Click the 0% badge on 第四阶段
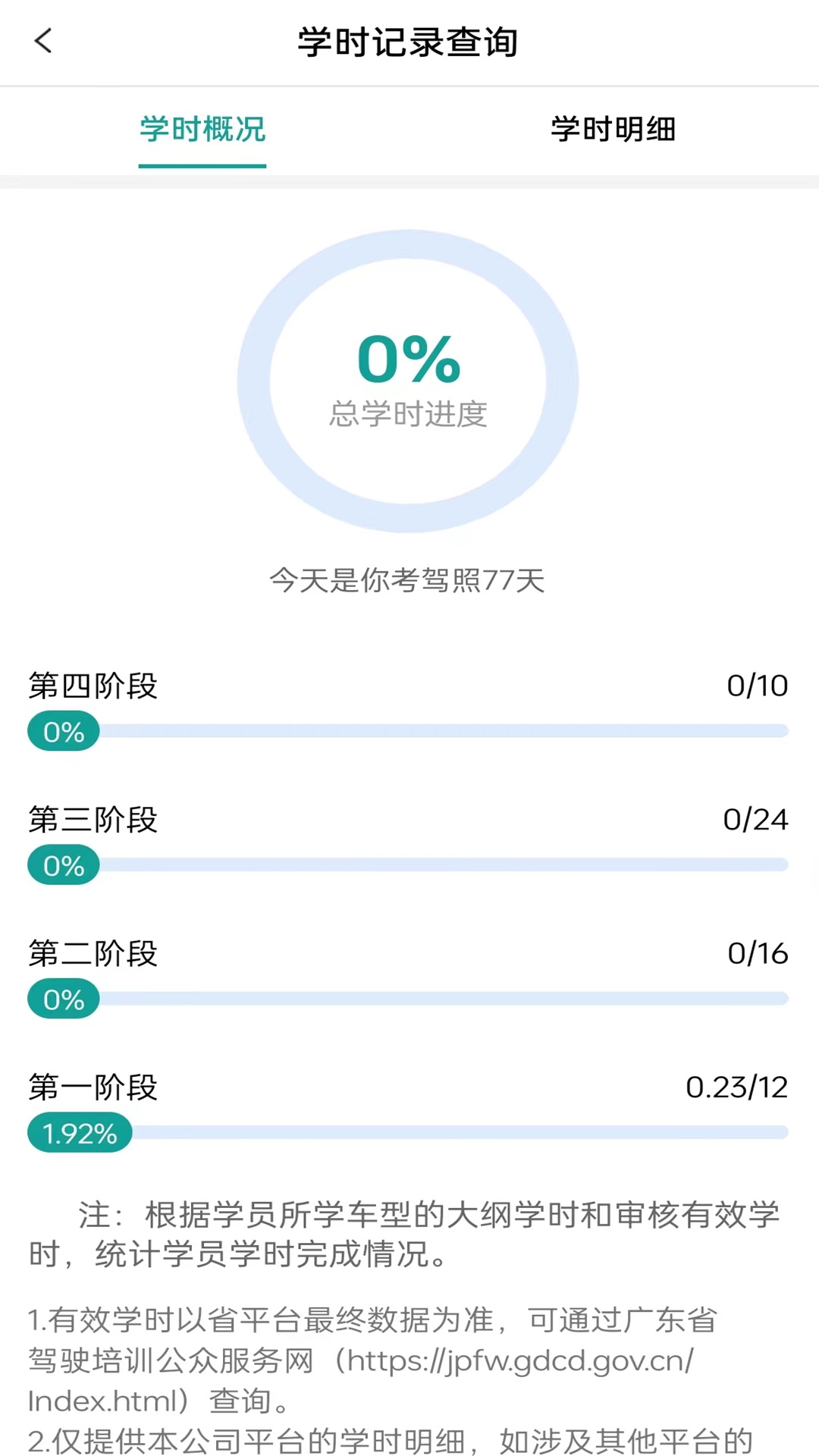This screenshot has height=1456, width=819. 63,730
